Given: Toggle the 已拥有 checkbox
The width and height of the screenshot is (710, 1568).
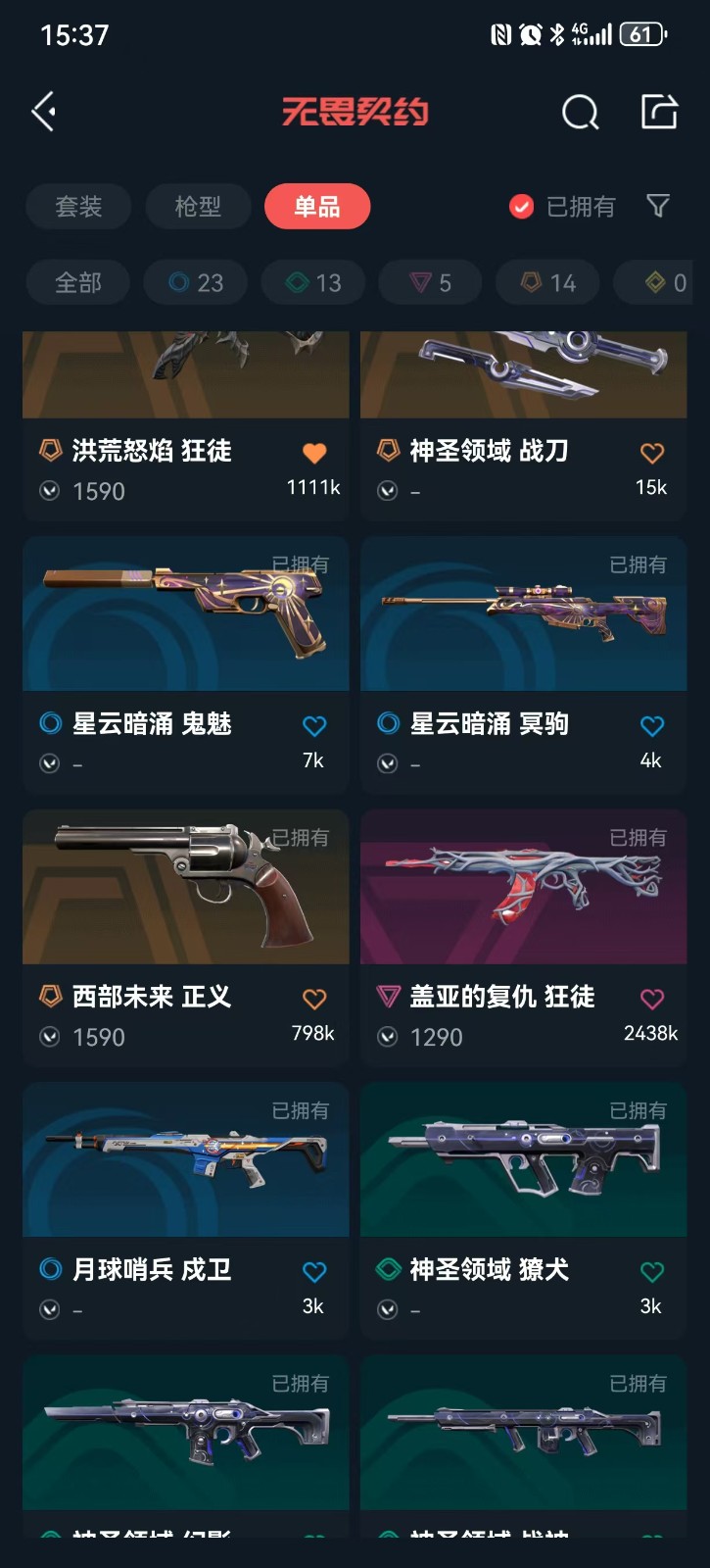Looking at the screenshot, I should 522,207.
